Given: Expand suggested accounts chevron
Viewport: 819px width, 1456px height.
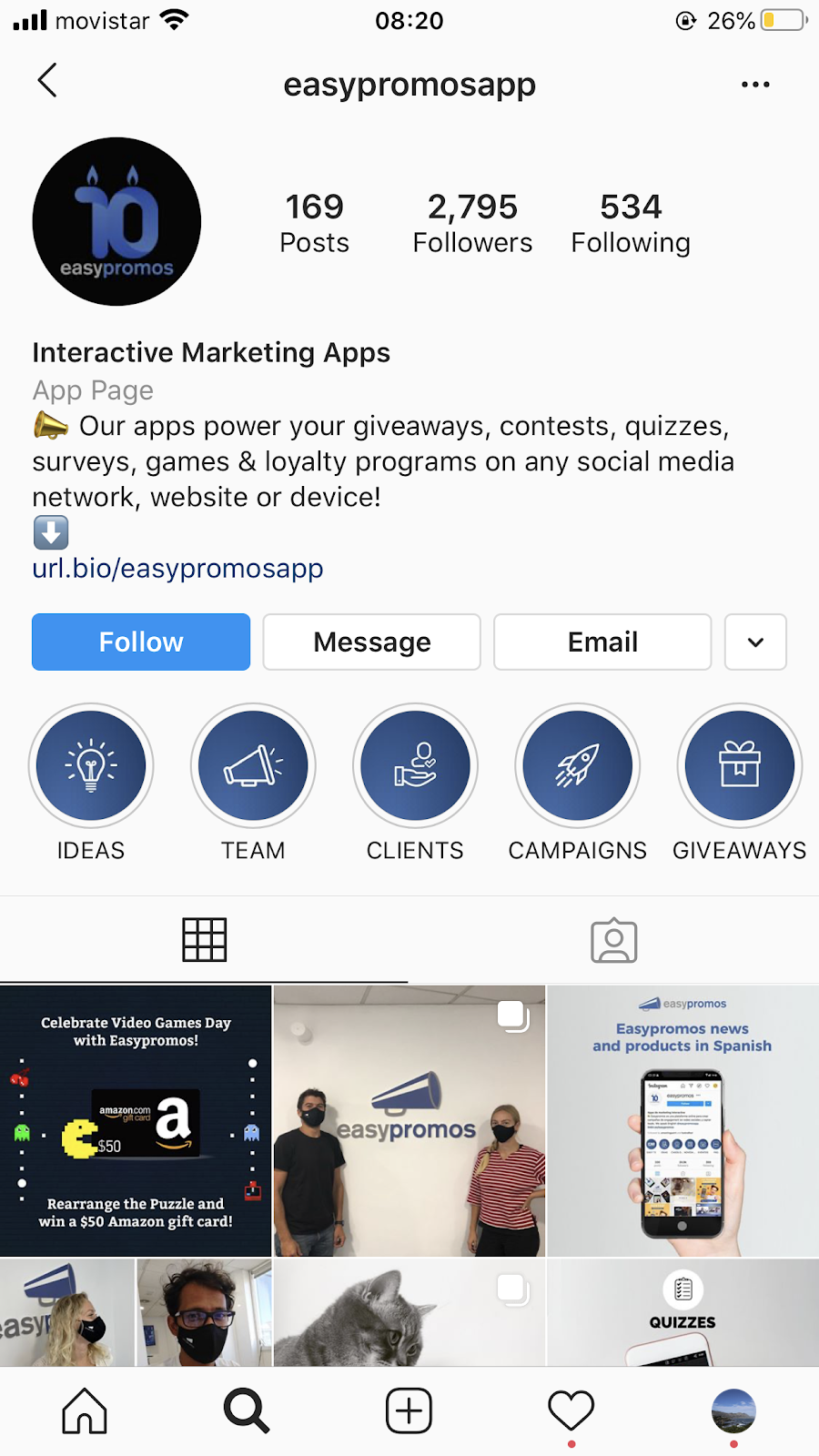Looking at the screenshot, I should tap(755, 642).
